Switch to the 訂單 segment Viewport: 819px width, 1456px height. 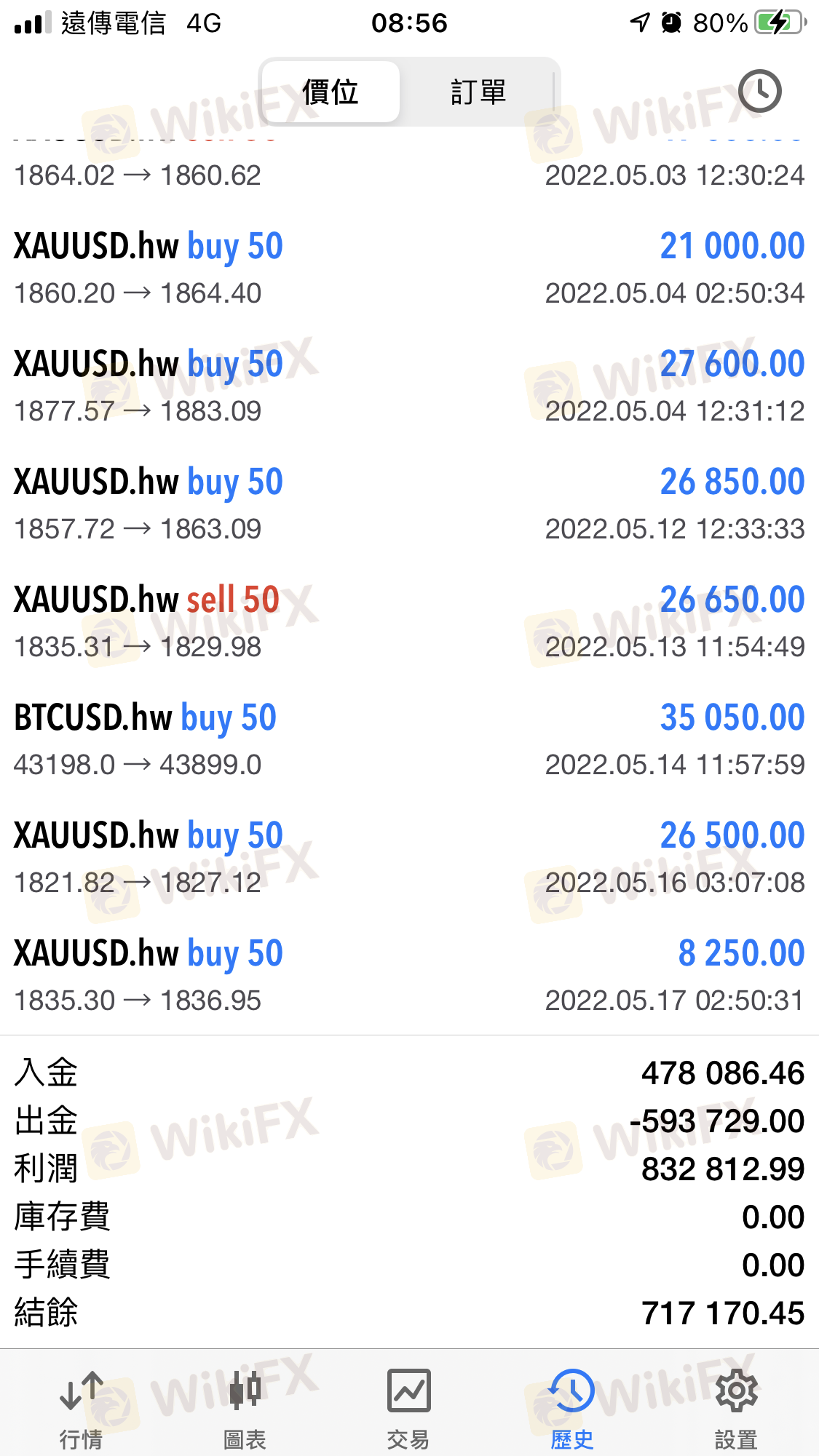[x=478, y=92]
